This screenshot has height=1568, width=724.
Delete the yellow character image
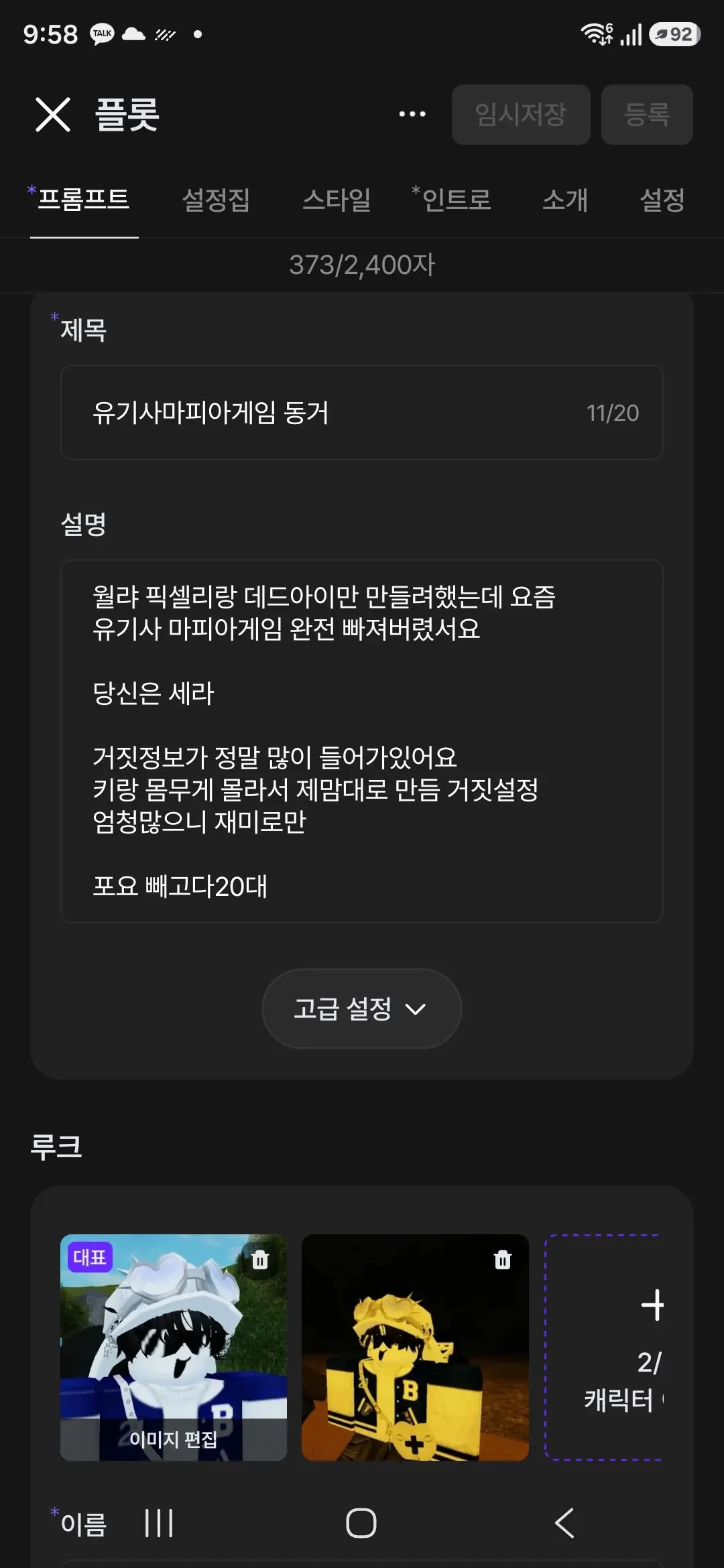(x=502, y=1260)
